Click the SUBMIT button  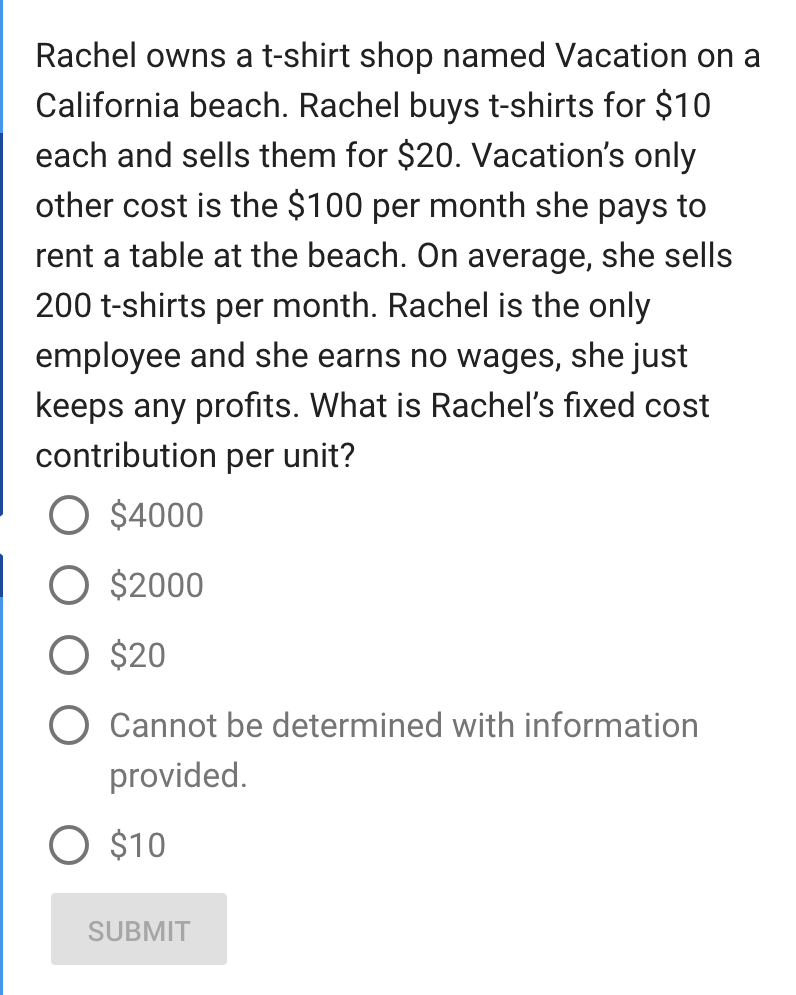[138, 928]
